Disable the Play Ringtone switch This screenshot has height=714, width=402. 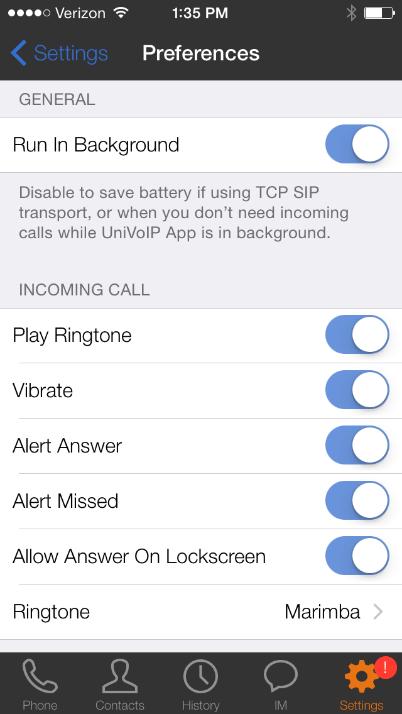pos(357,335)
